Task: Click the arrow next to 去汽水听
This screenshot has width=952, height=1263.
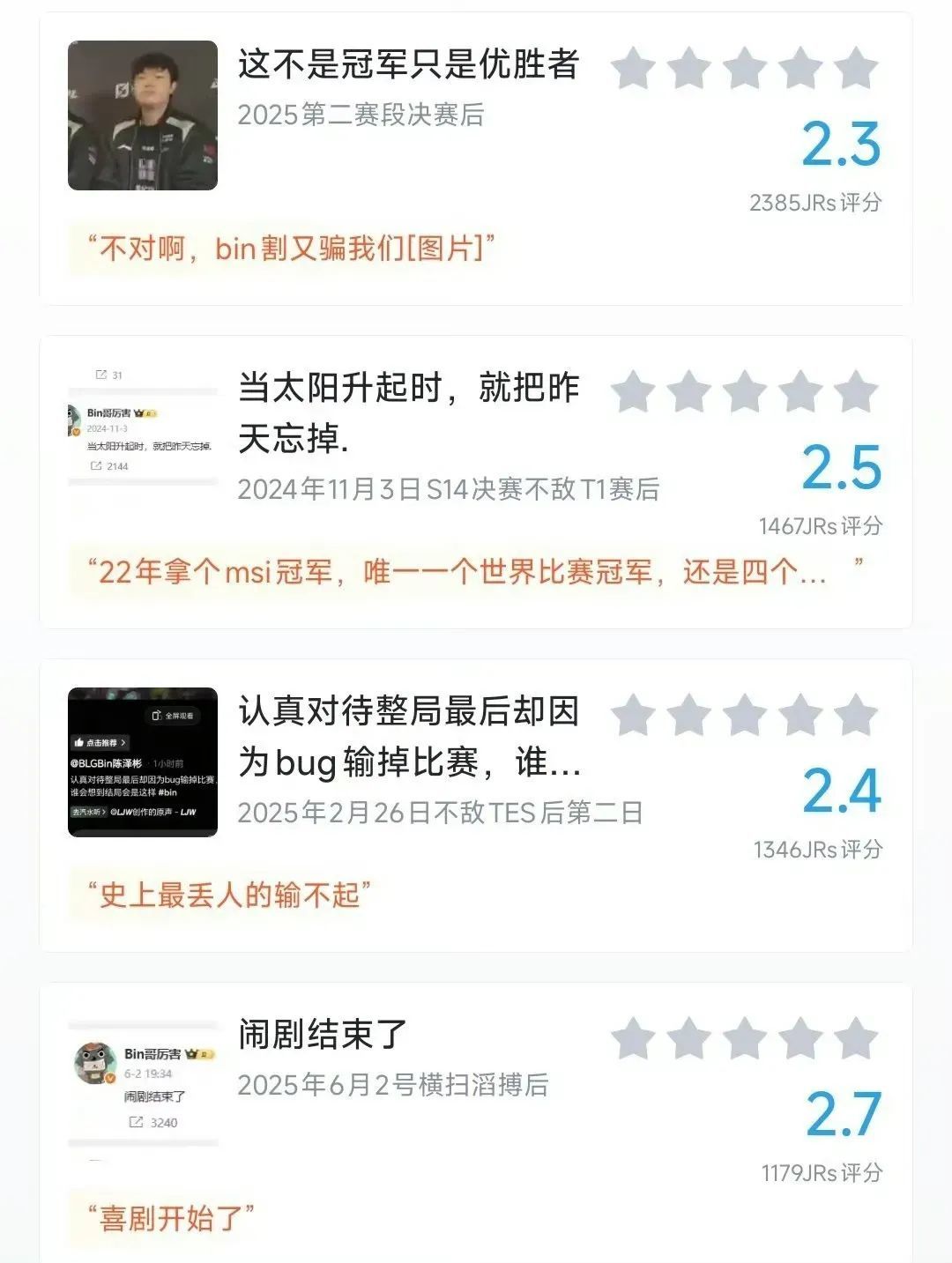Action: point(104,811)
